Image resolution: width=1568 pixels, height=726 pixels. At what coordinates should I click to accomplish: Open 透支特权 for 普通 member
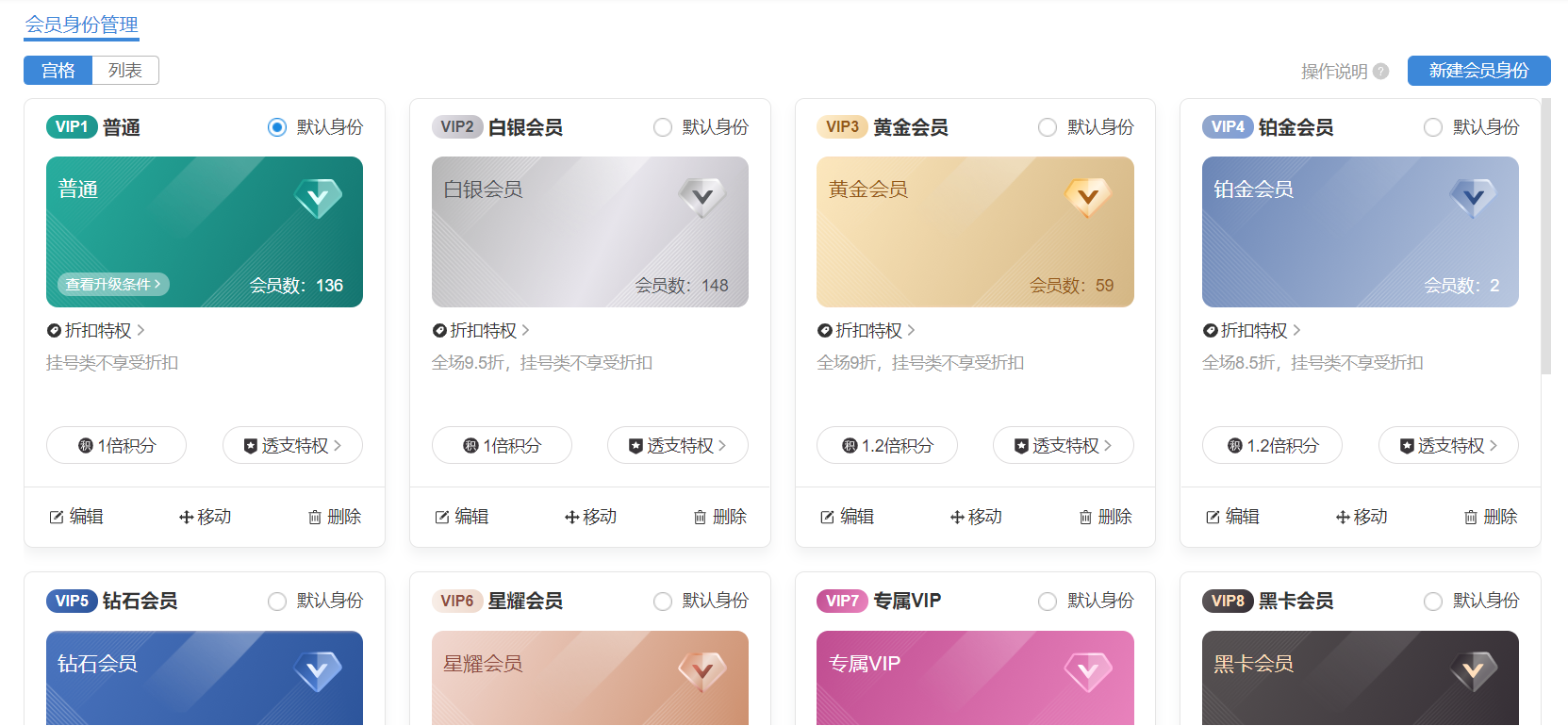(292, 445)
